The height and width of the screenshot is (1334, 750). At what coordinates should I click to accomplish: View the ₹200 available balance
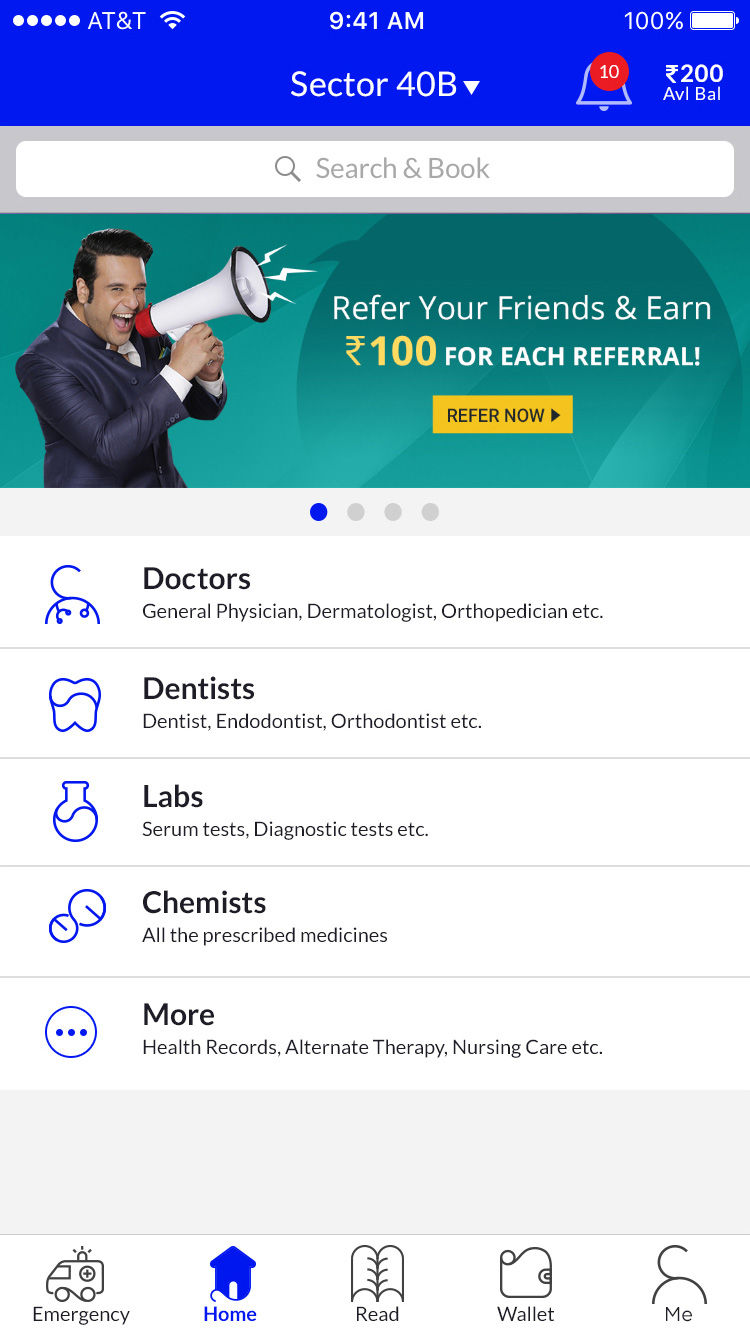coord(693,83)
